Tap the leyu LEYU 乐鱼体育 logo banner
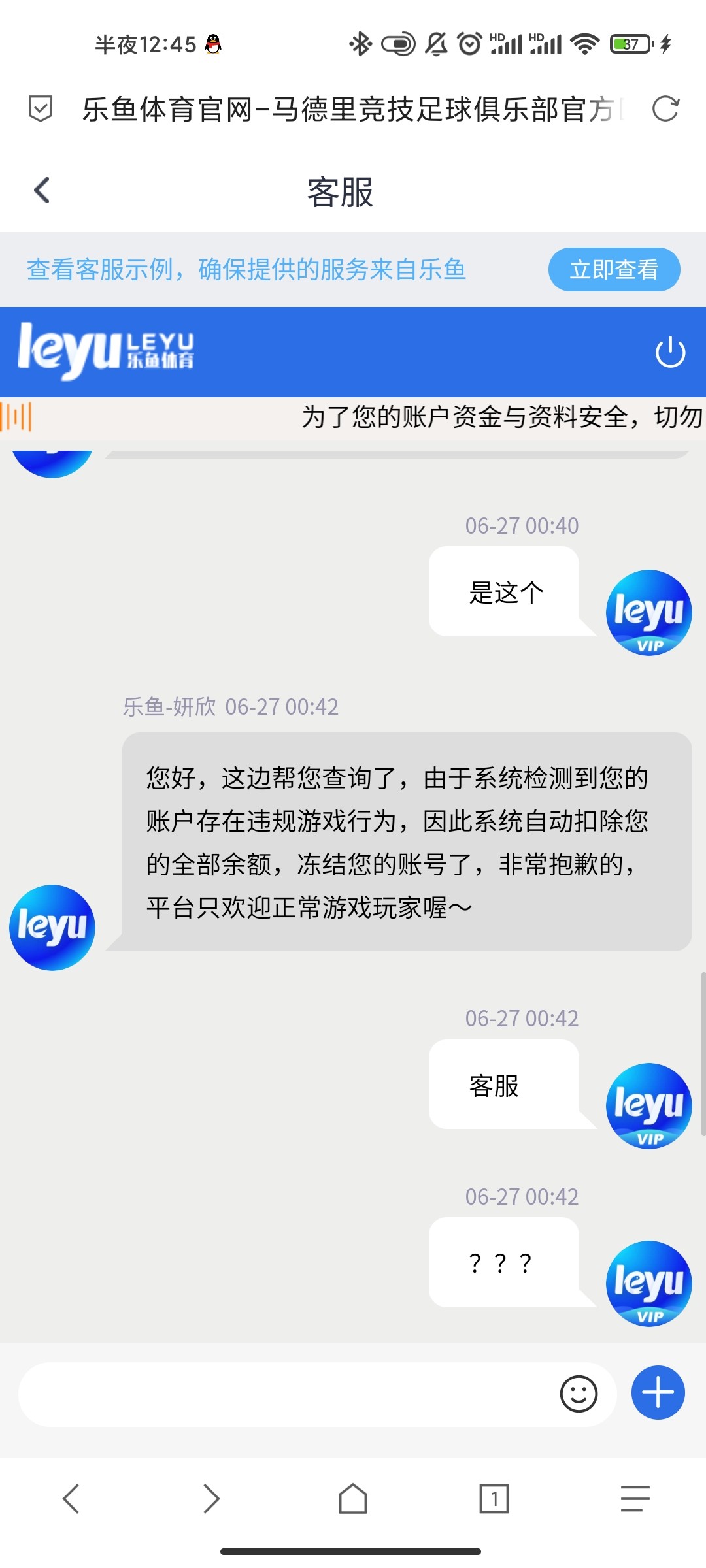This screenshot has height=1568, width=706. (x=108, y=351)
